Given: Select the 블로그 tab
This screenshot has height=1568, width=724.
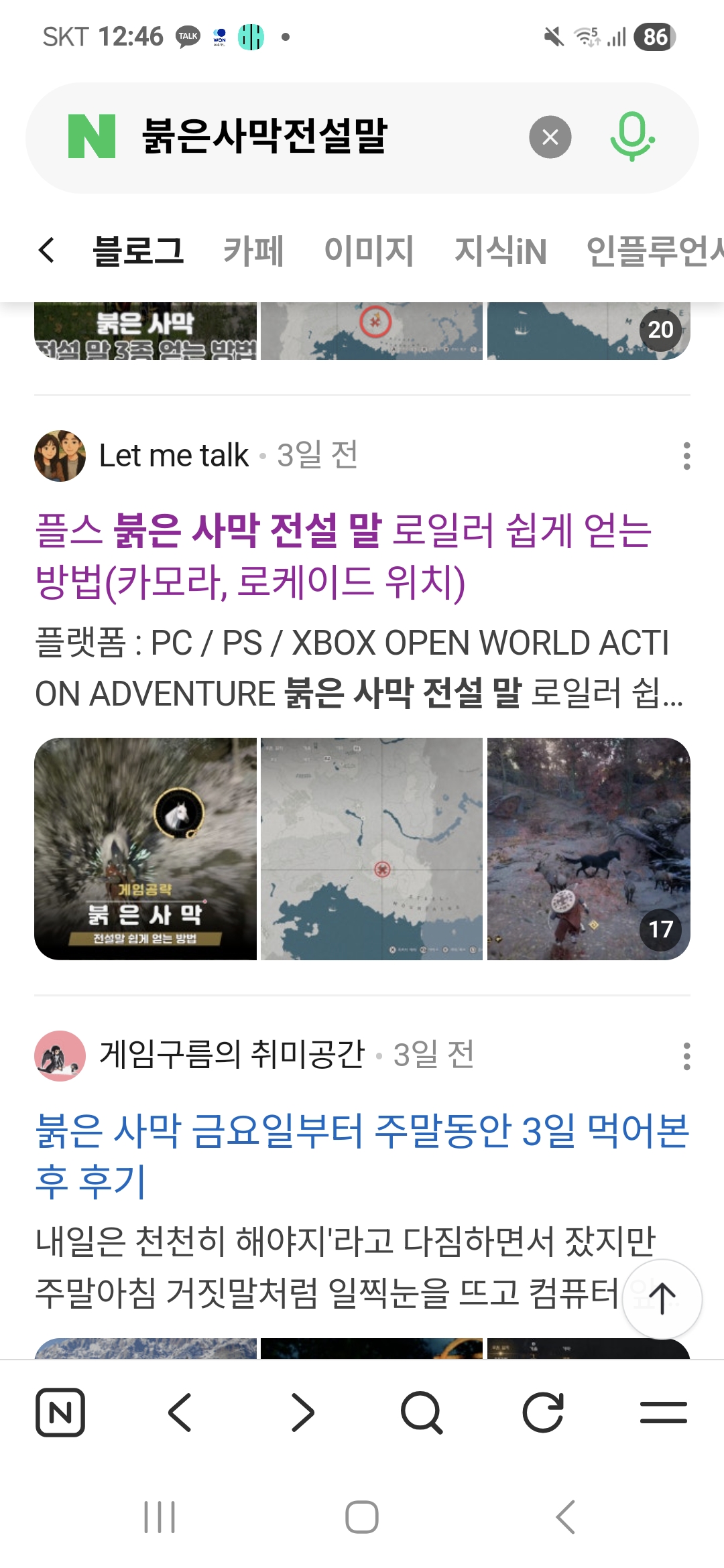Looking at the screenshot, I should click(x=138, y=251).
